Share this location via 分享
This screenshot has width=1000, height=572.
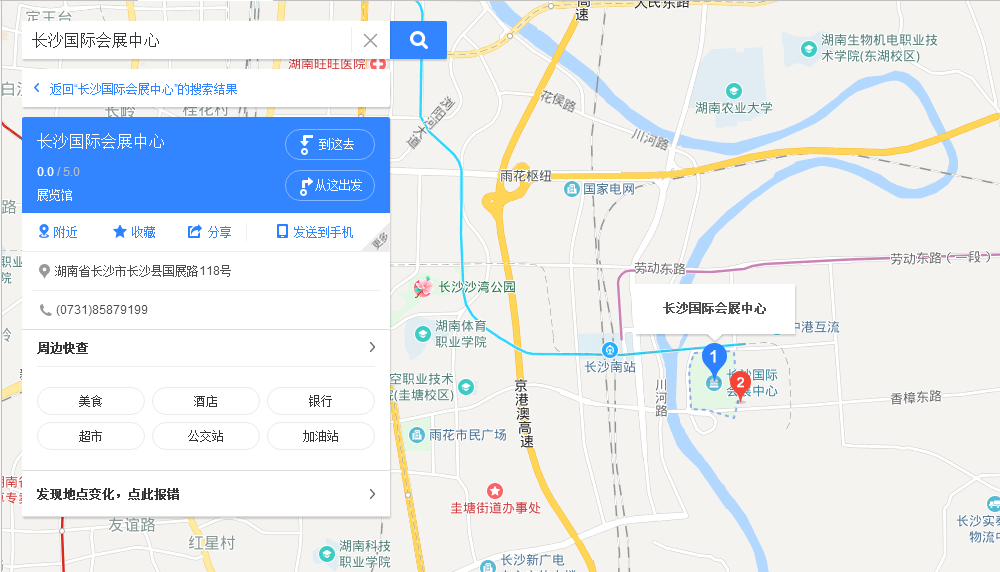click(209, 232)
